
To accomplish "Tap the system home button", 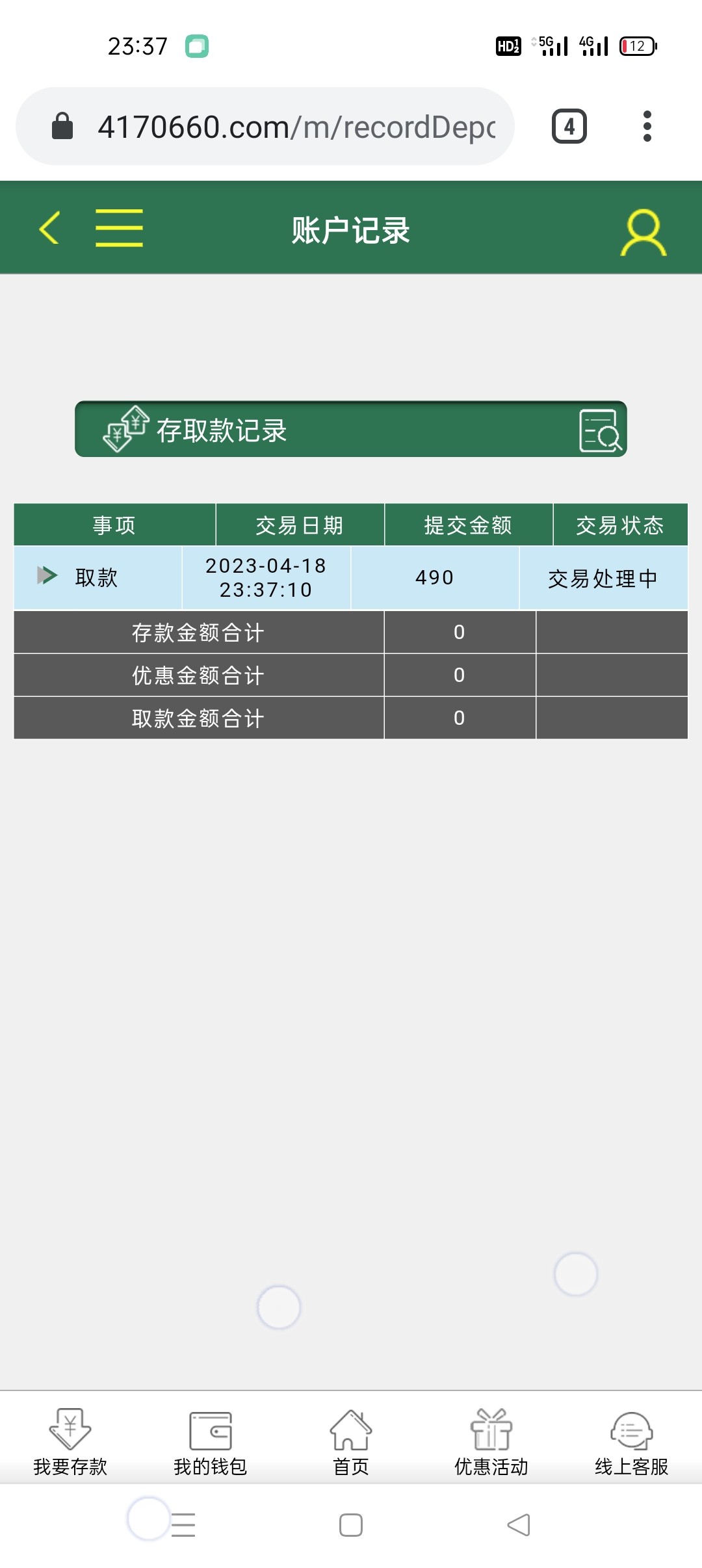I will [351, 1524].
